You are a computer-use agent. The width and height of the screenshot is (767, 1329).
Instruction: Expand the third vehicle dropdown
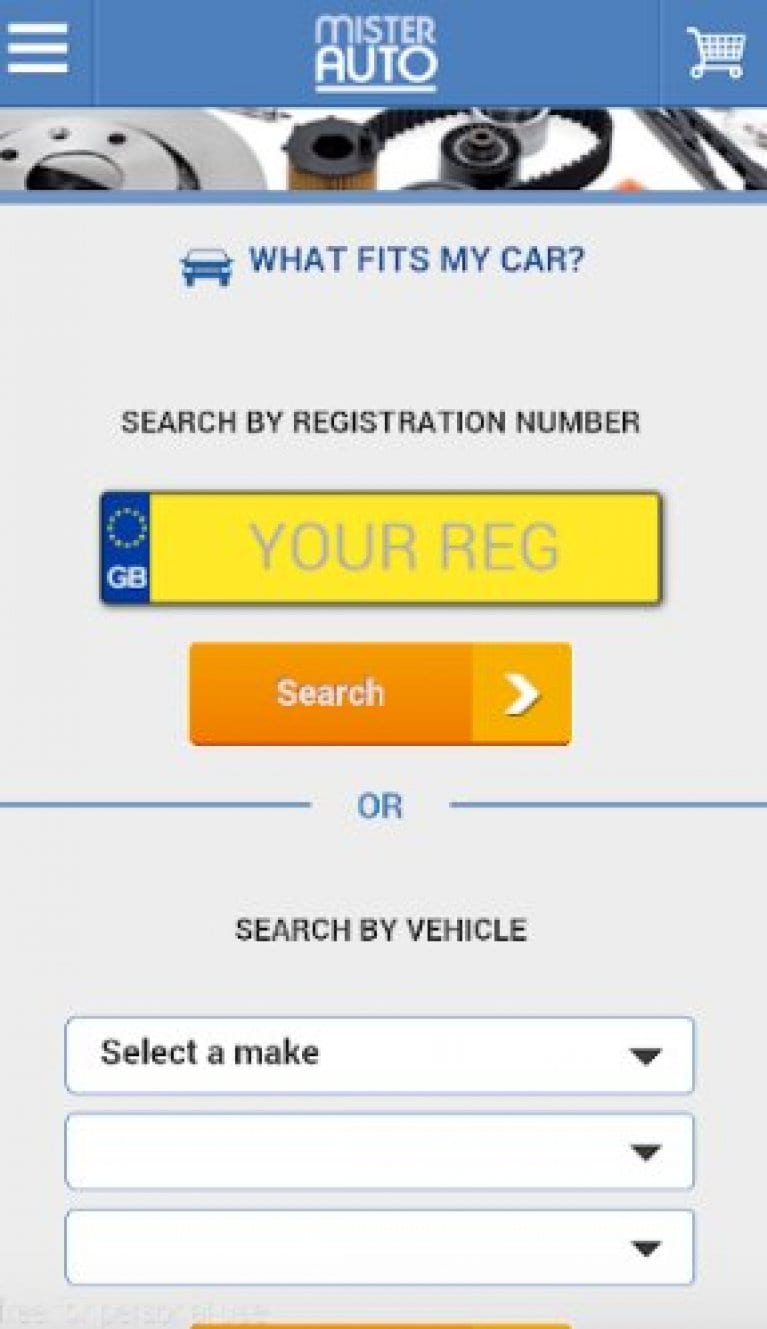(380, 1244)
